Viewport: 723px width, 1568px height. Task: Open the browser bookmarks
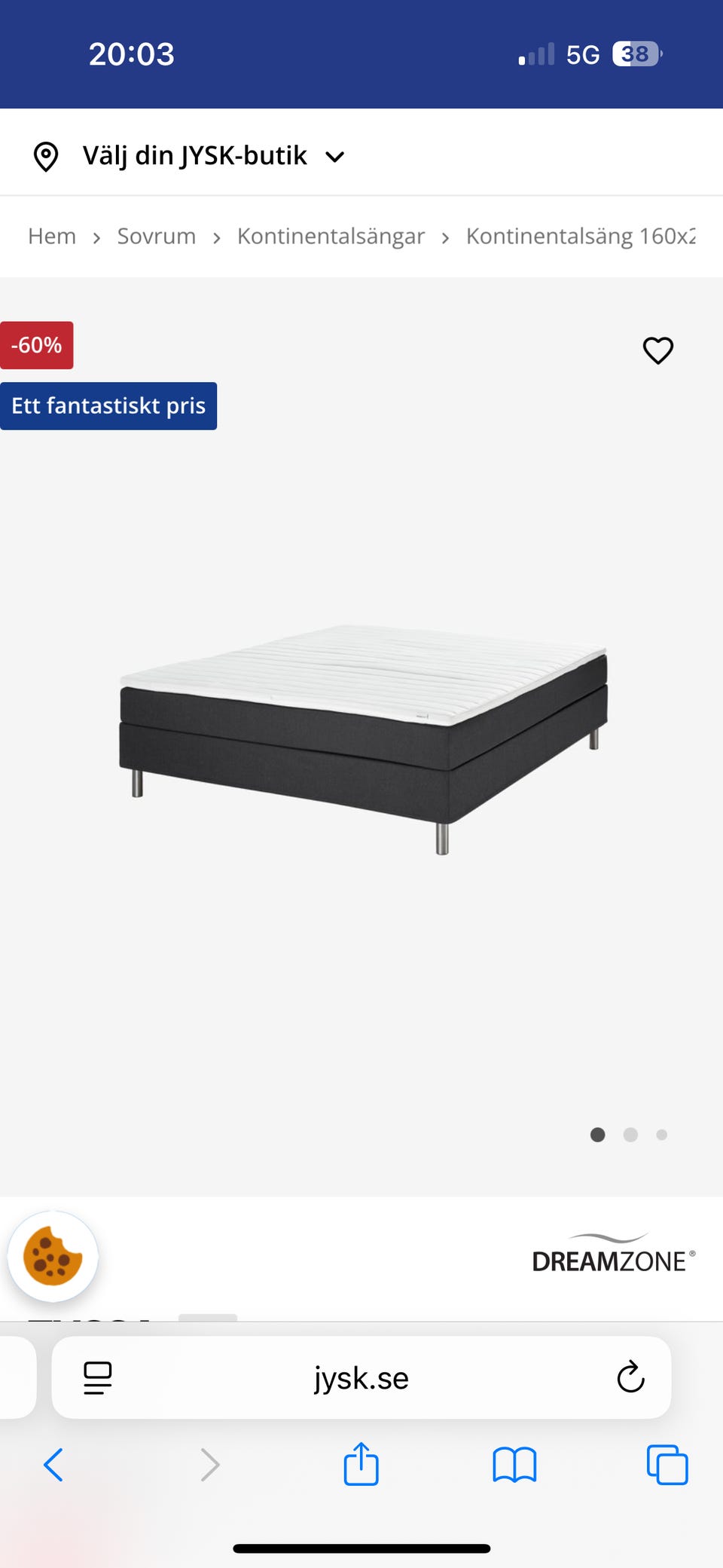click(x=514, y=1466)
